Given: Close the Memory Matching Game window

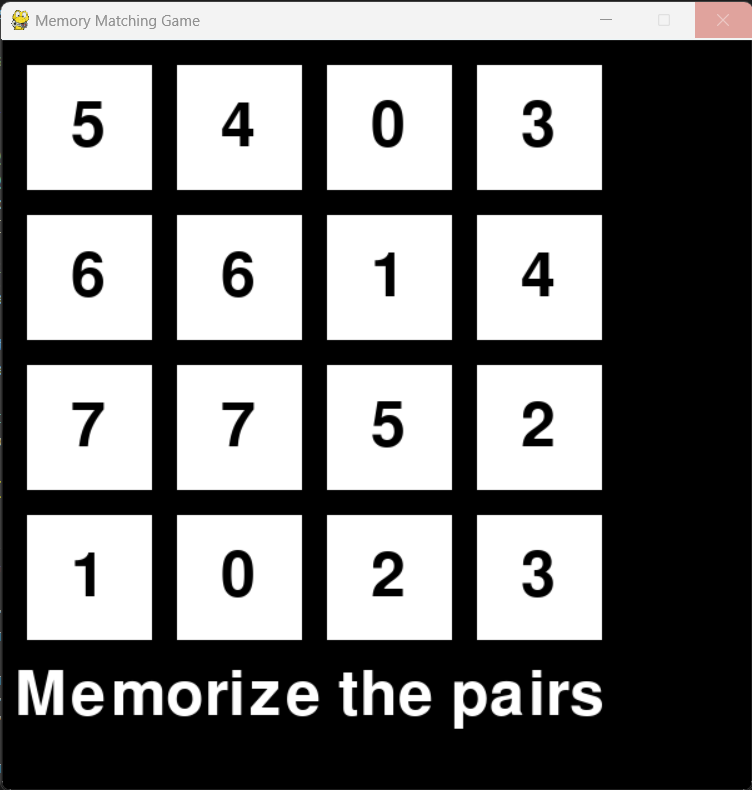Looking at the screenshot, I should (722, 20).
